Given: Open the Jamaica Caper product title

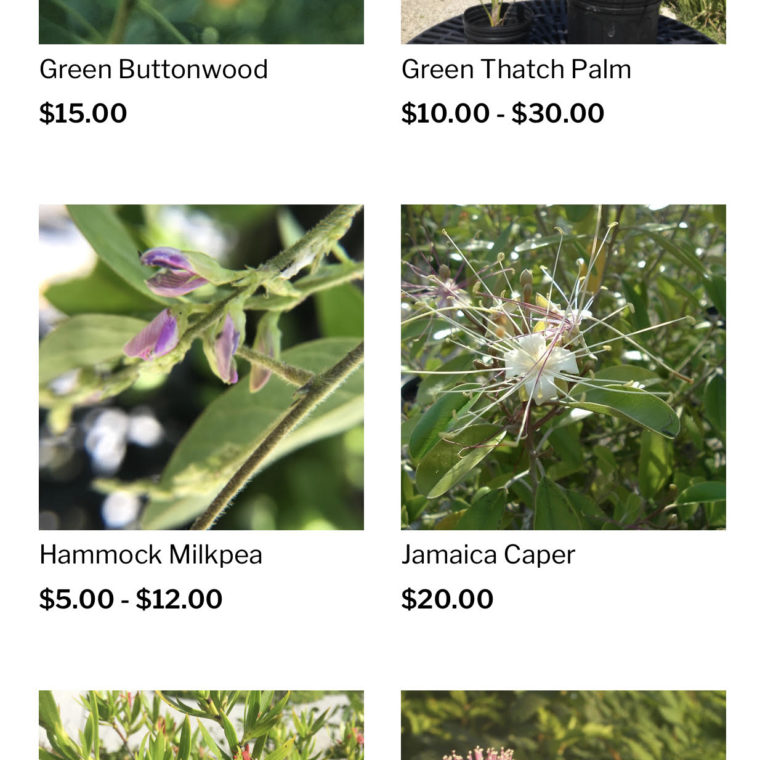Looking at the screenshot, I should click(x=487, y=555).
